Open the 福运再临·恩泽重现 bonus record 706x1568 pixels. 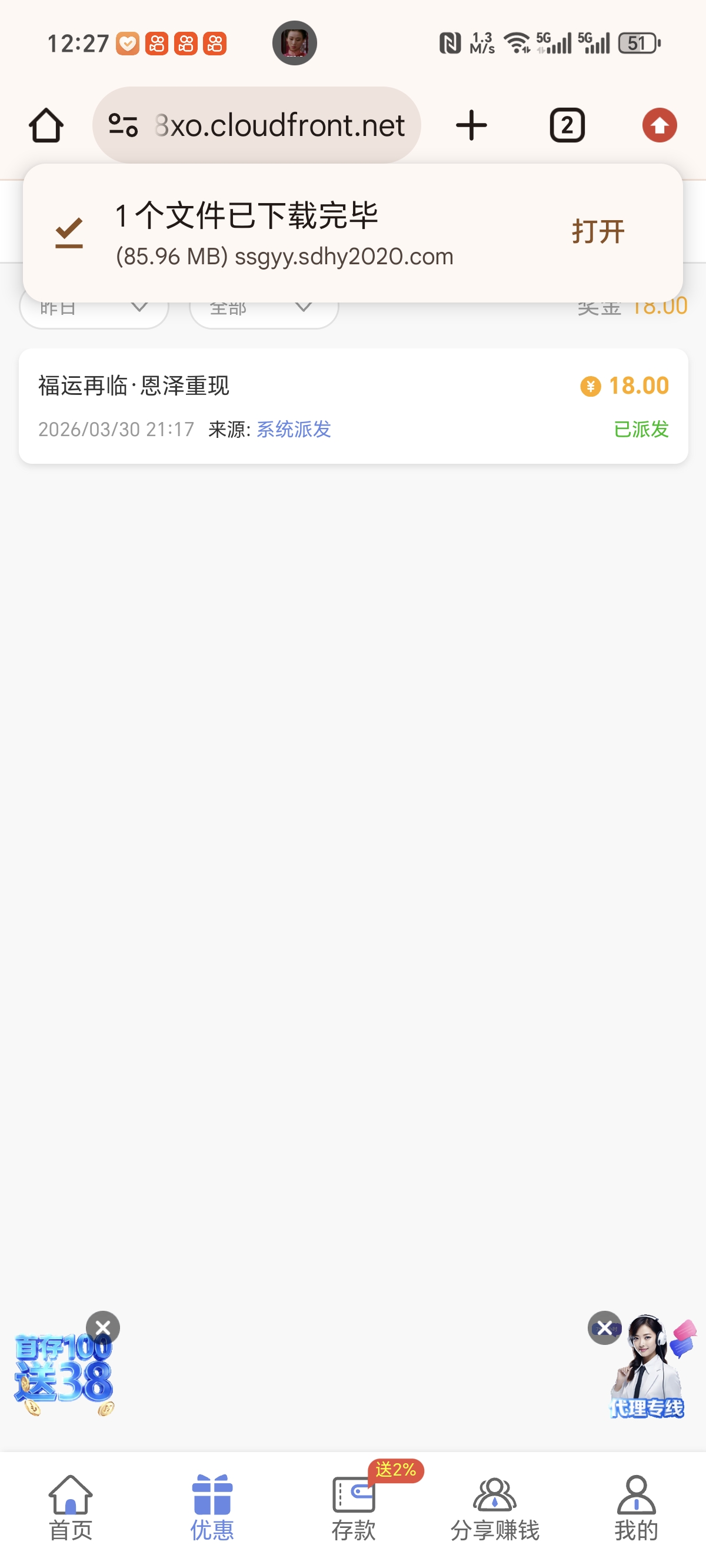coord(353,406)
